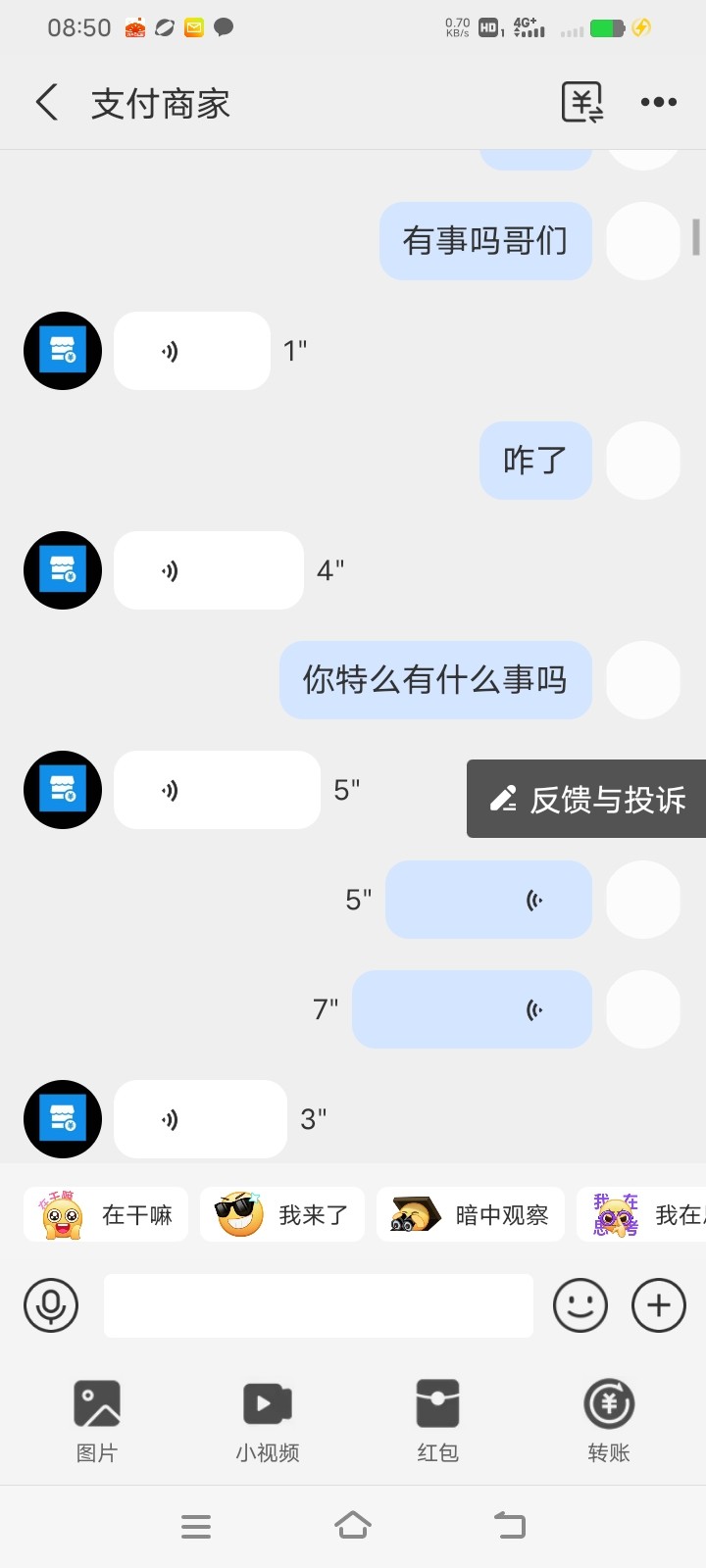This screenshot has width=706, height=1568.
Task: Play the sent 7-second voice message
Action: 472,1009
